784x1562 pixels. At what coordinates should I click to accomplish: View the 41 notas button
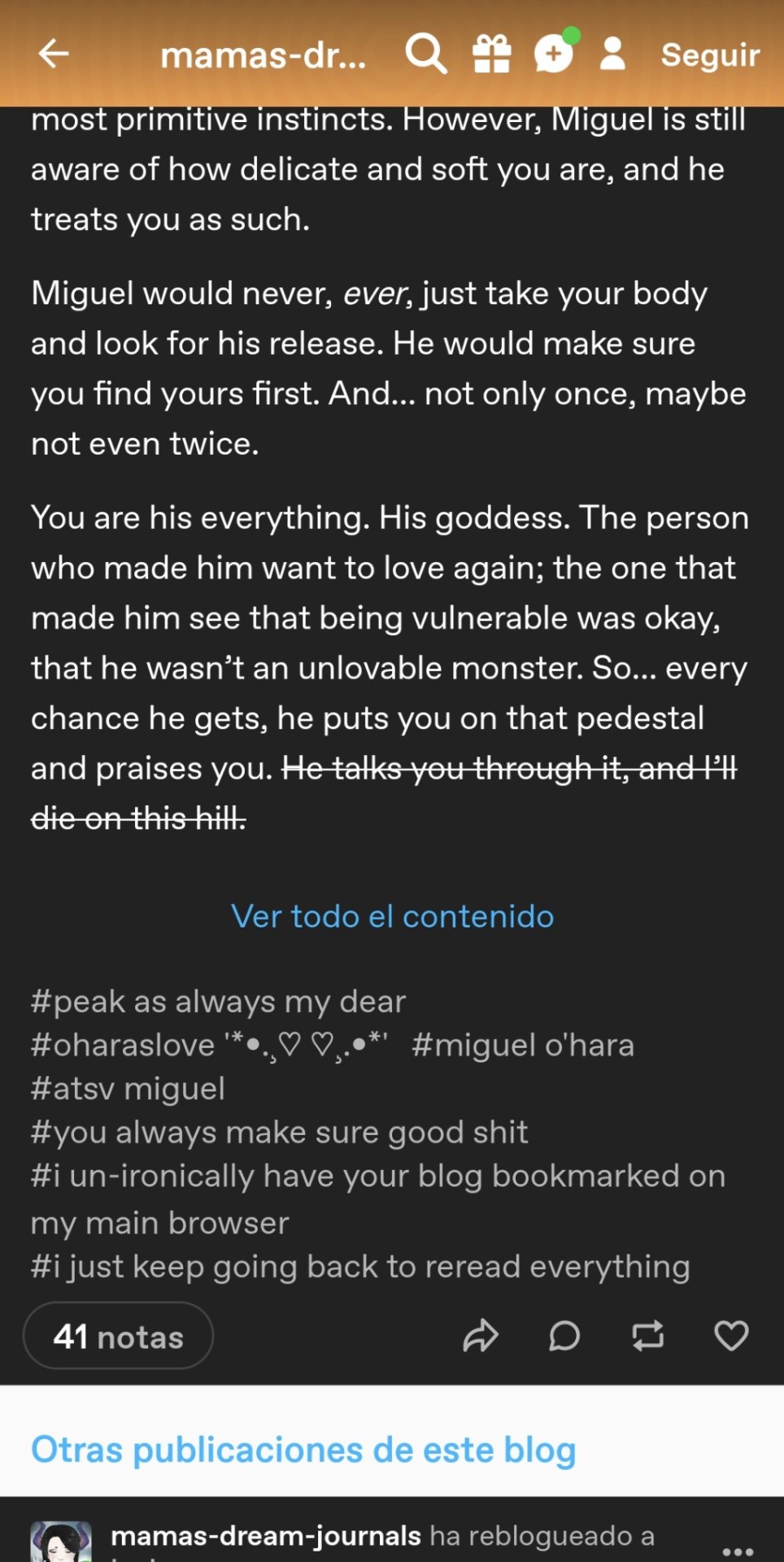pos(119,1336)
